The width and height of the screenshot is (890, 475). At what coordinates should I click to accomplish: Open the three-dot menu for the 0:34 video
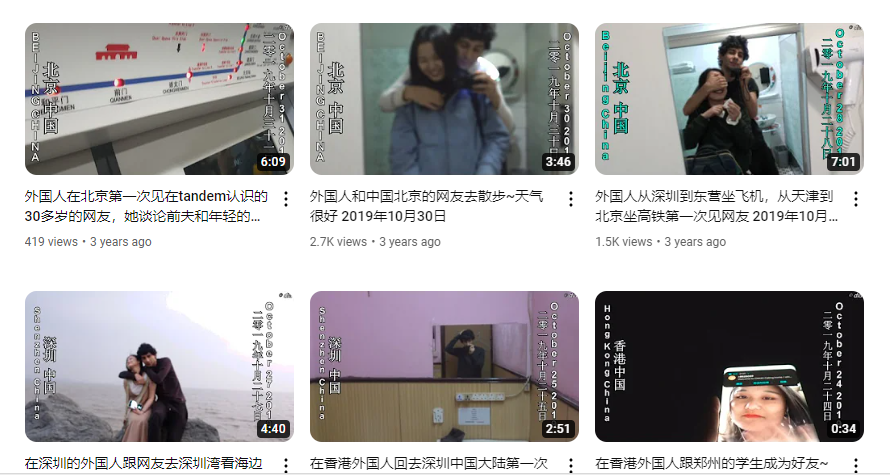pos(856,465)
